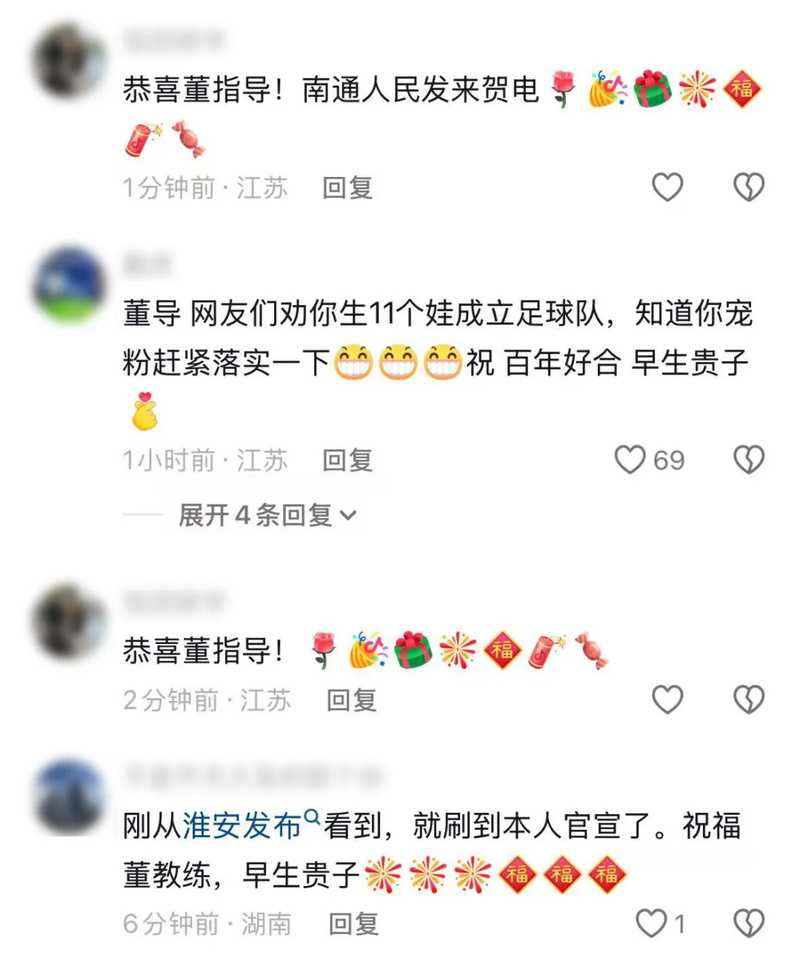800x966 pixels.
Task: Dislike the comment from 1分钟前 · 江苏
Action: pyautogui.click(x=749, y=187)
